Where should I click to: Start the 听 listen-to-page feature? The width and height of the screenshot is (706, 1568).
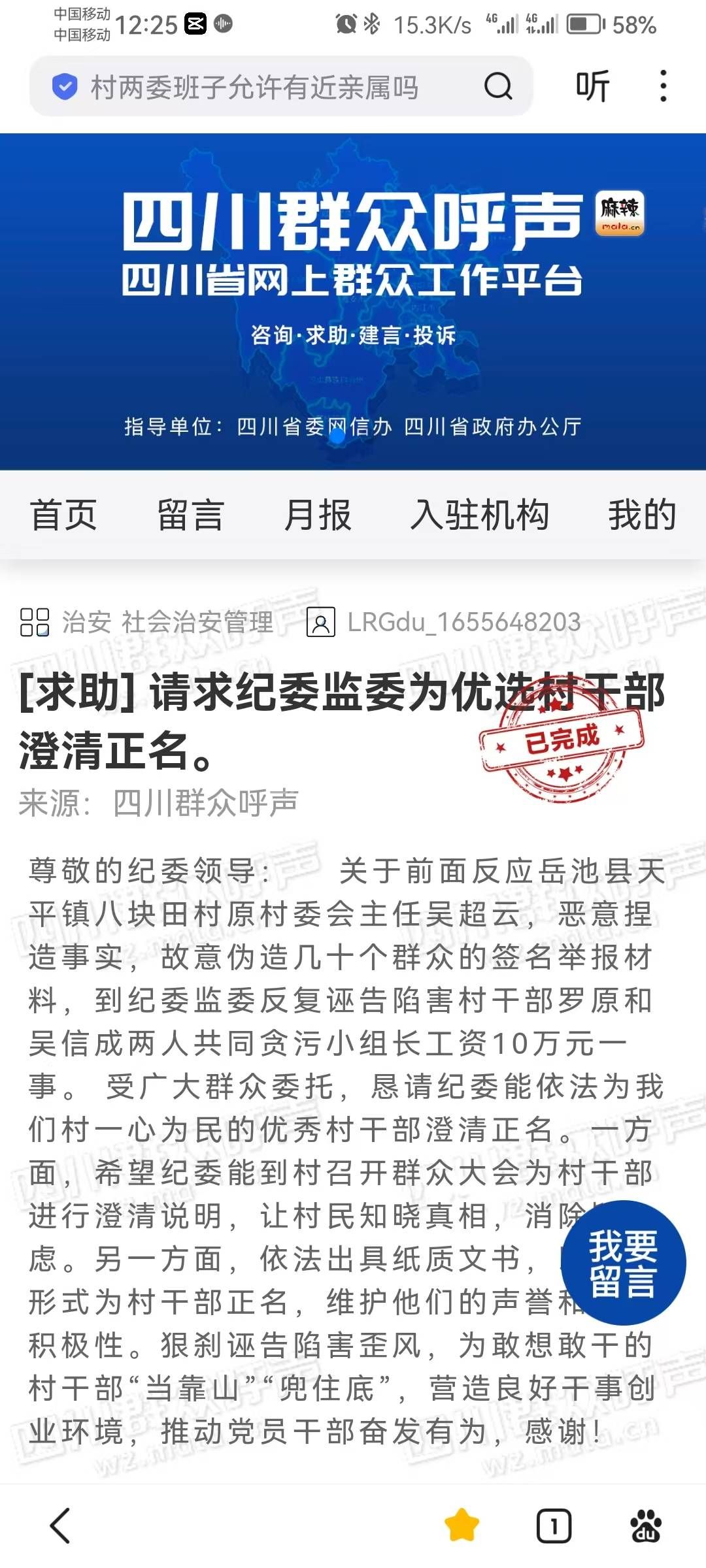click(592, 86)
